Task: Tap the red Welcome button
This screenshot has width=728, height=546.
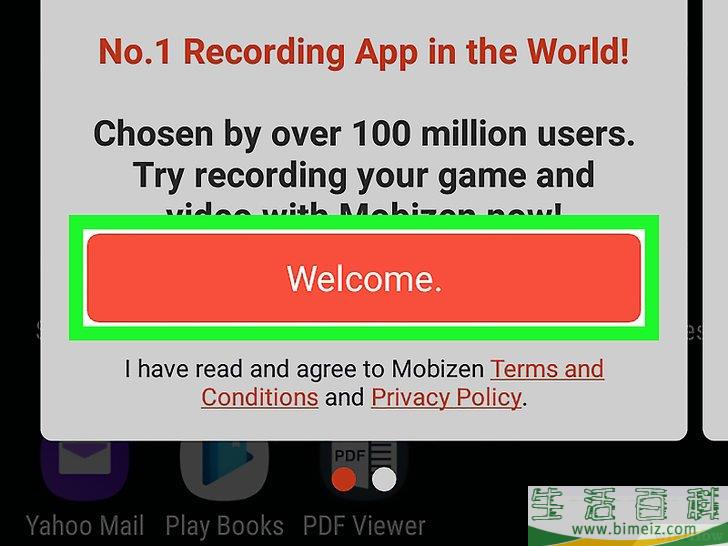Action: [x=363, y=278]
